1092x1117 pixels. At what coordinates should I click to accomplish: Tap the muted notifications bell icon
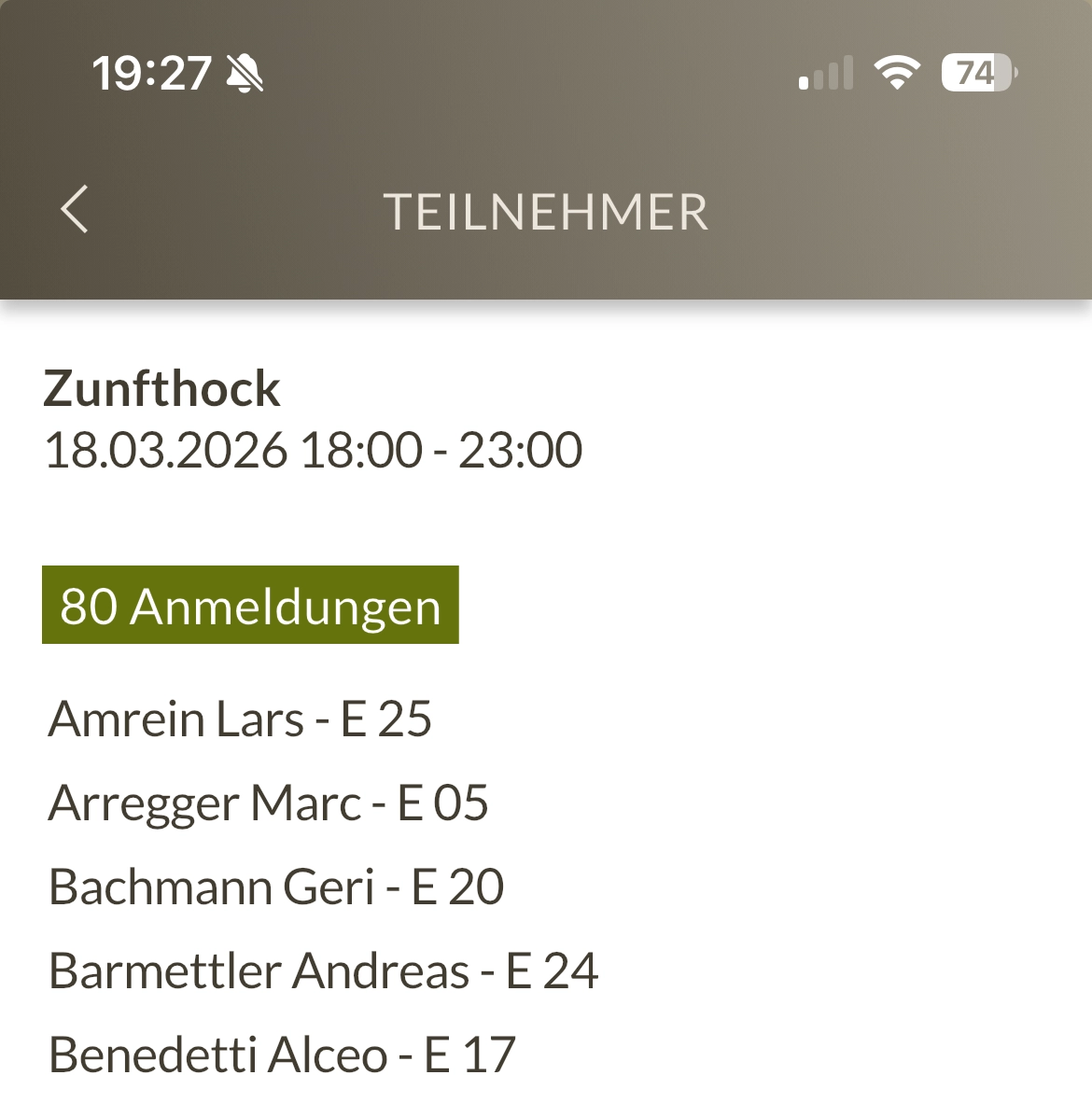243,75
